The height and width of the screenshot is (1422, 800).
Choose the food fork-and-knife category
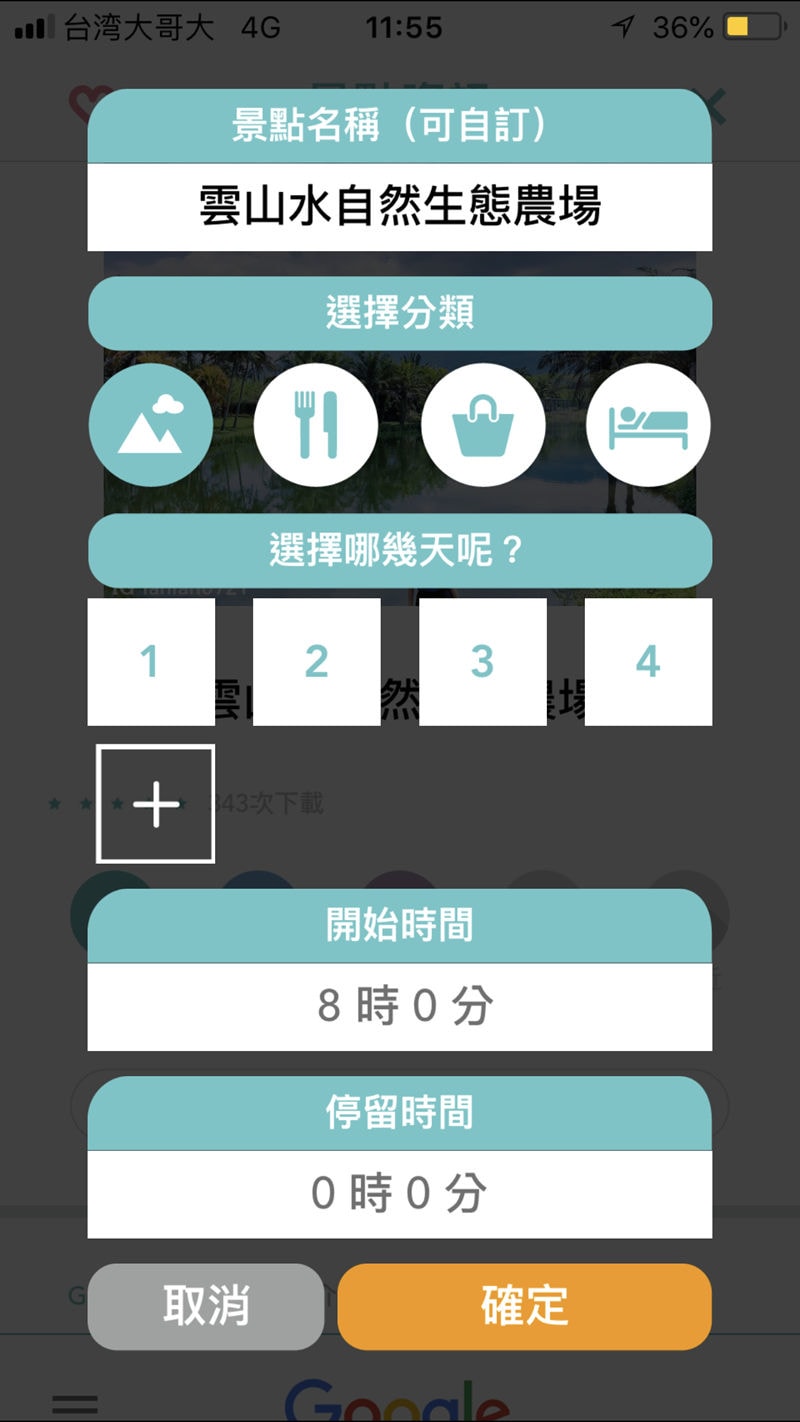(x=316, y=425)
